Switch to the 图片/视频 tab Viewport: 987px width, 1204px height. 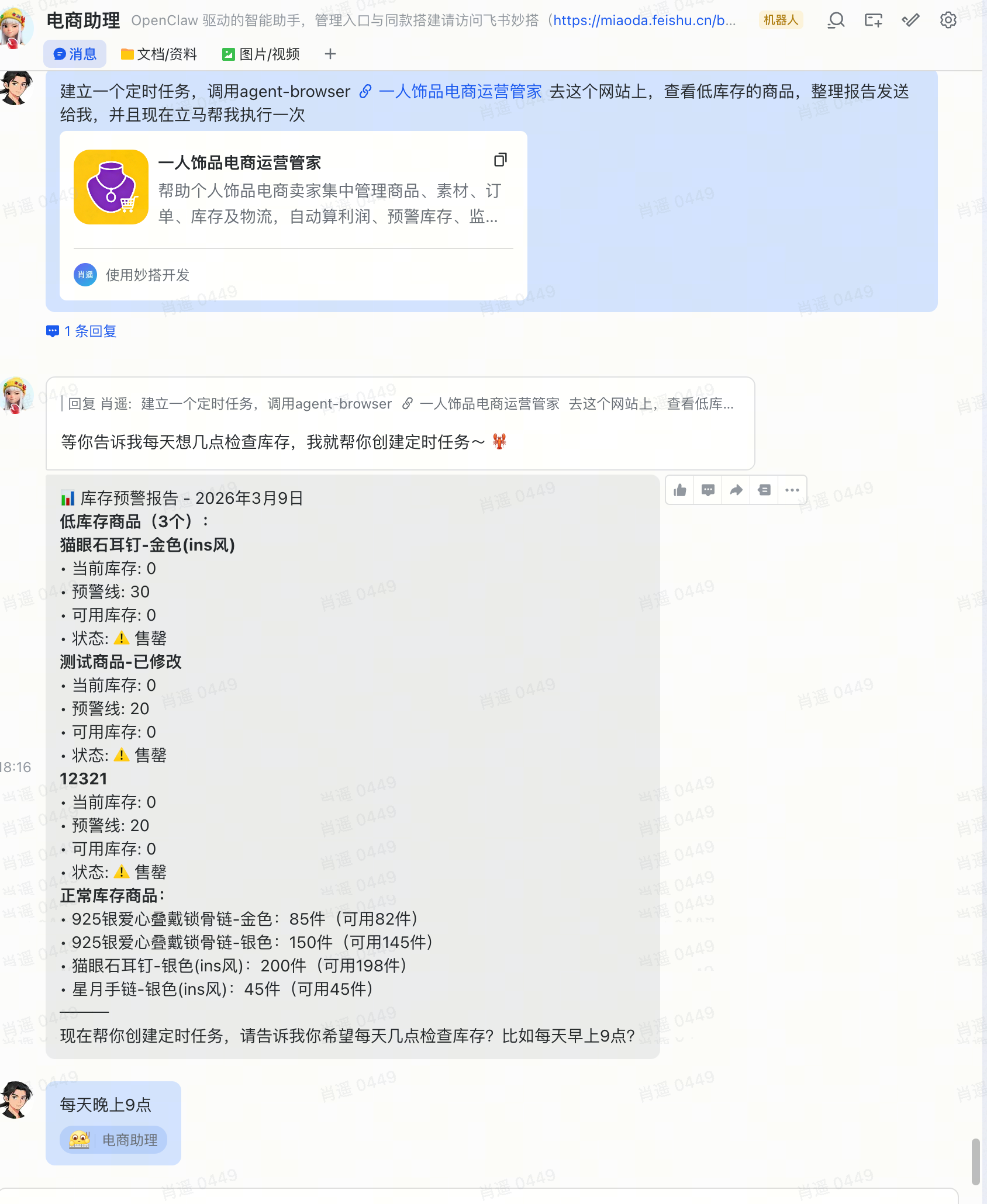tap(261, 54)
